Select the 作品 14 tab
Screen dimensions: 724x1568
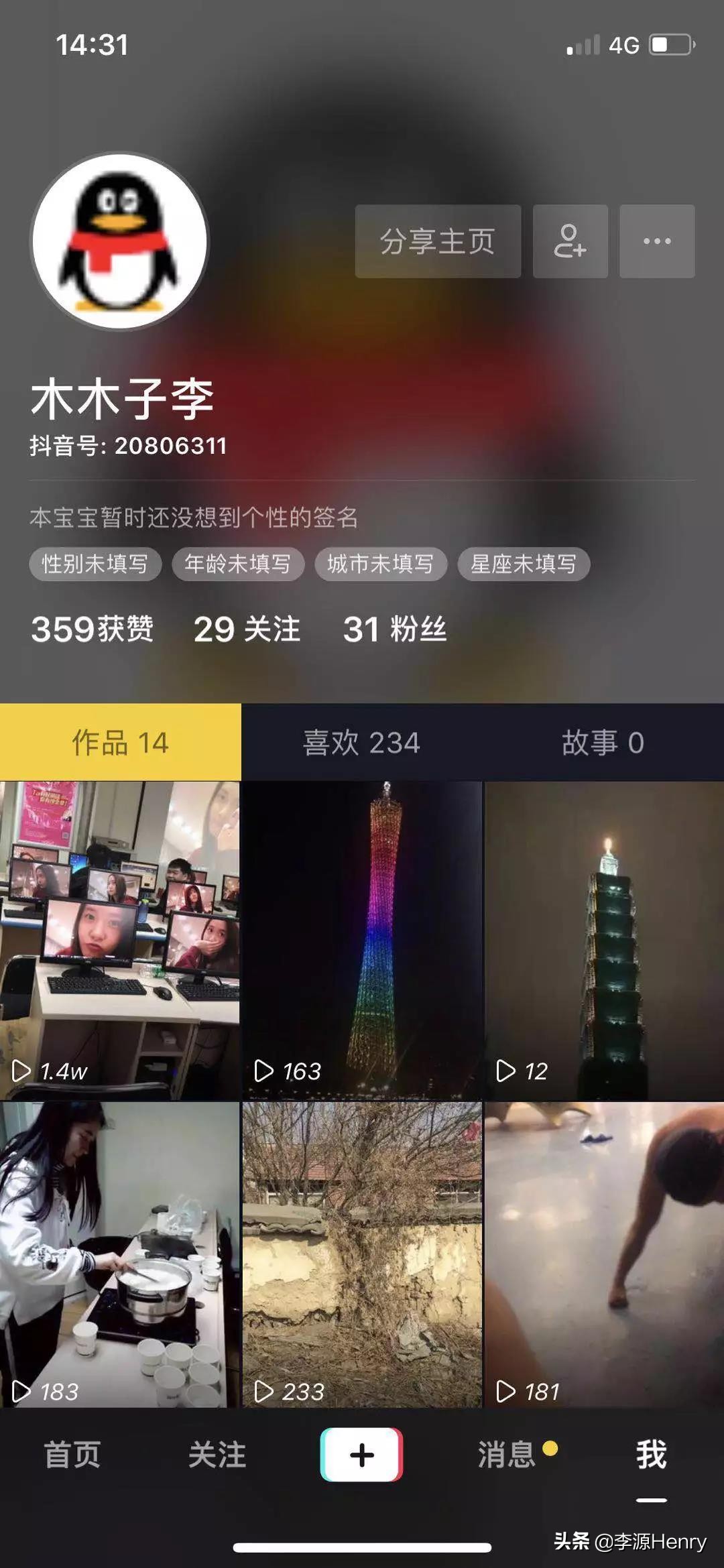click(121, 741)
